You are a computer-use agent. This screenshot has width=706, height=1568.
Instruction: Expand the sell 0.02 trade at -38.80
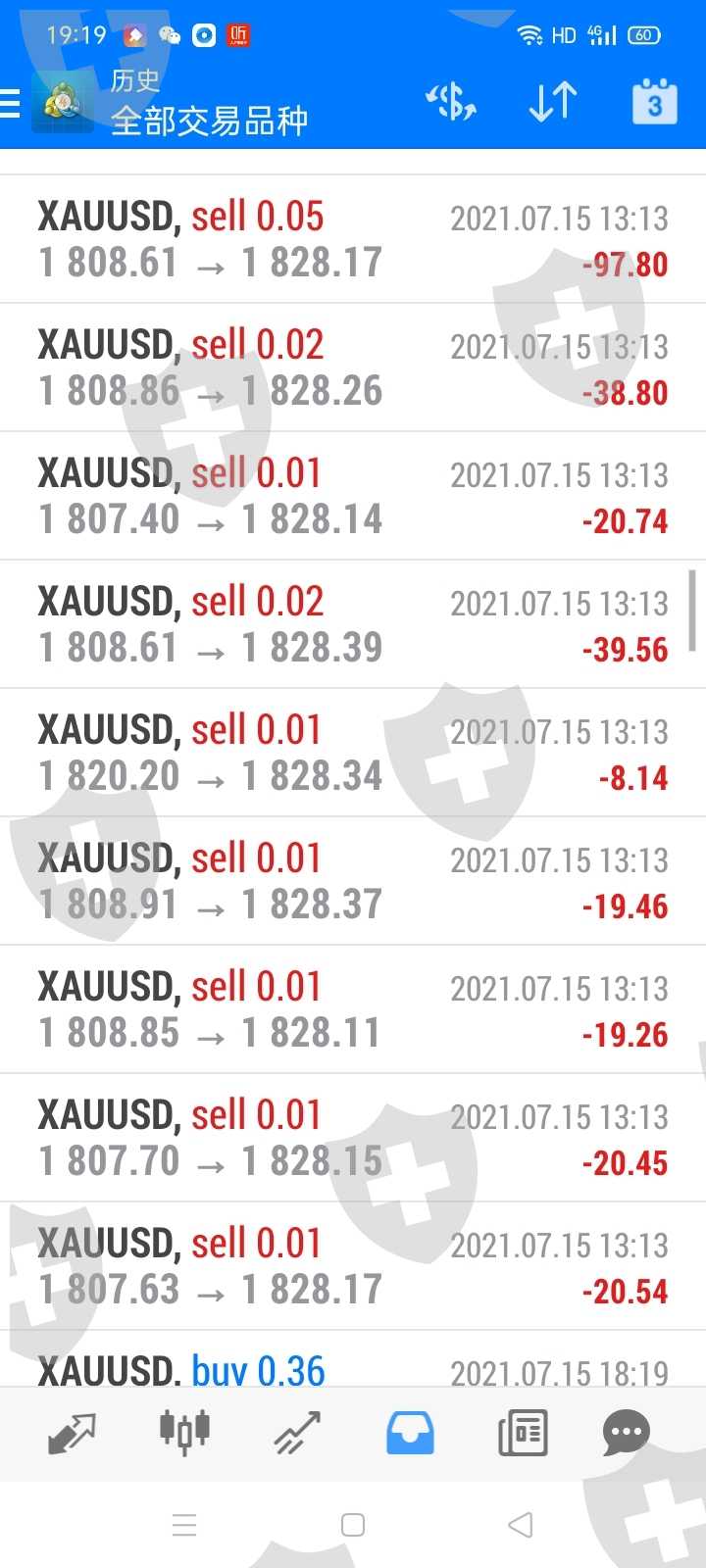[x=353, y=368]
